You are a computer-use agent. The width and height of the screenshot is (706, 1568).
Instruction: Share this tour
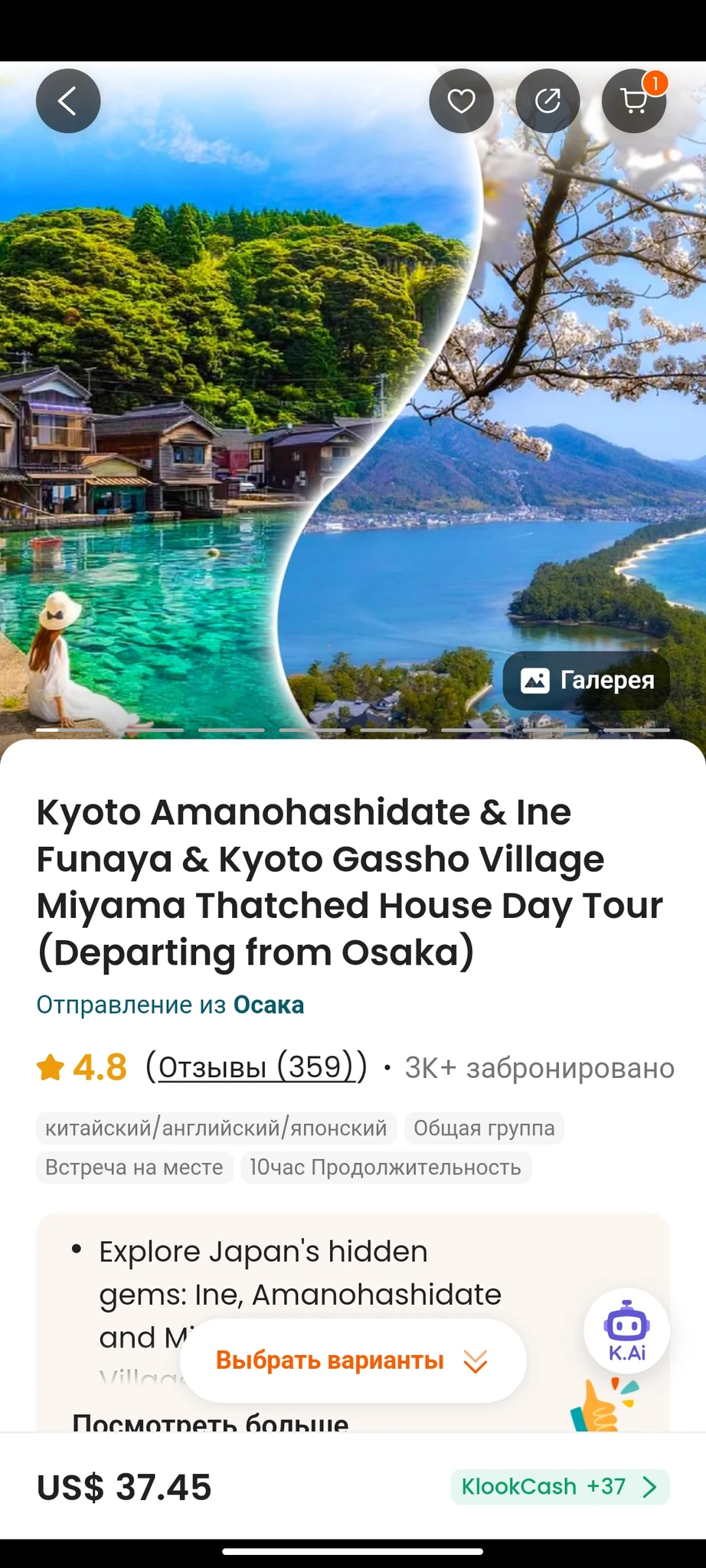click(547, 101)
